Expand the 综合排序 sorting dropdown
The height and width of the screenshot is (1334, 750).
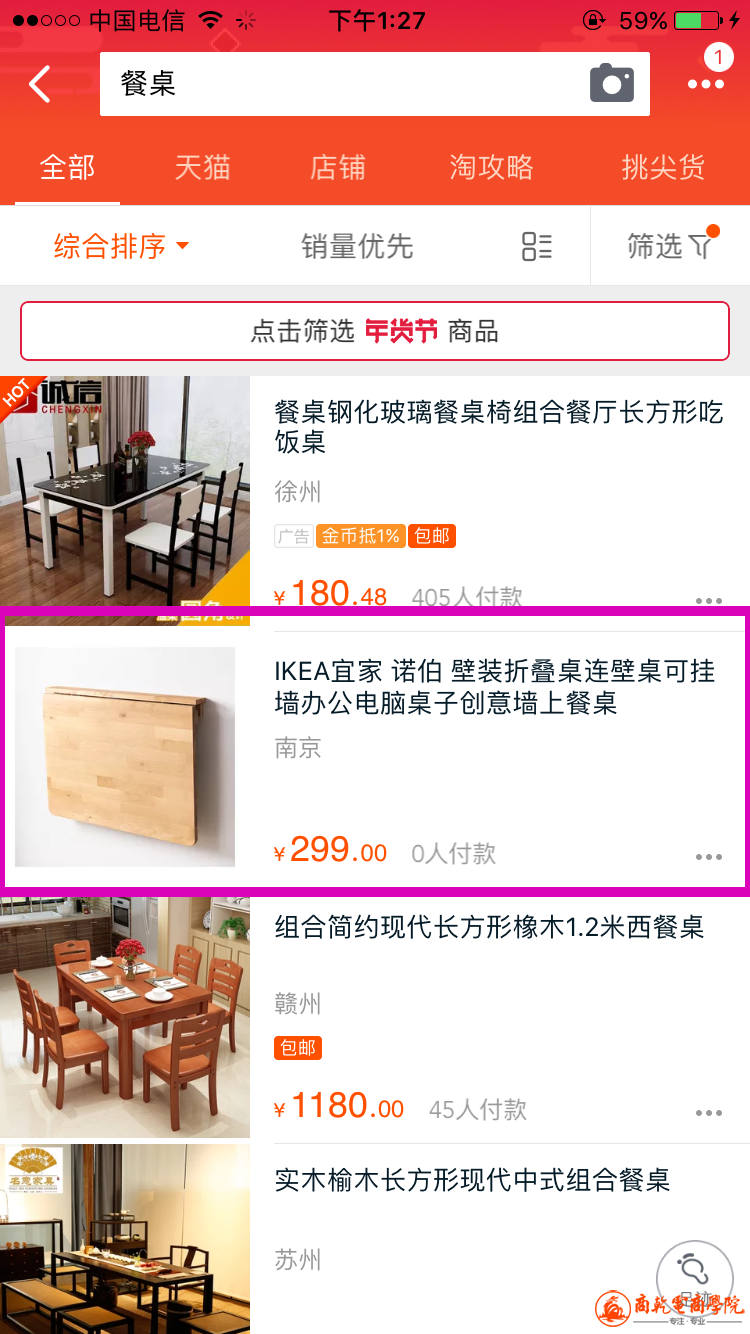121,246
